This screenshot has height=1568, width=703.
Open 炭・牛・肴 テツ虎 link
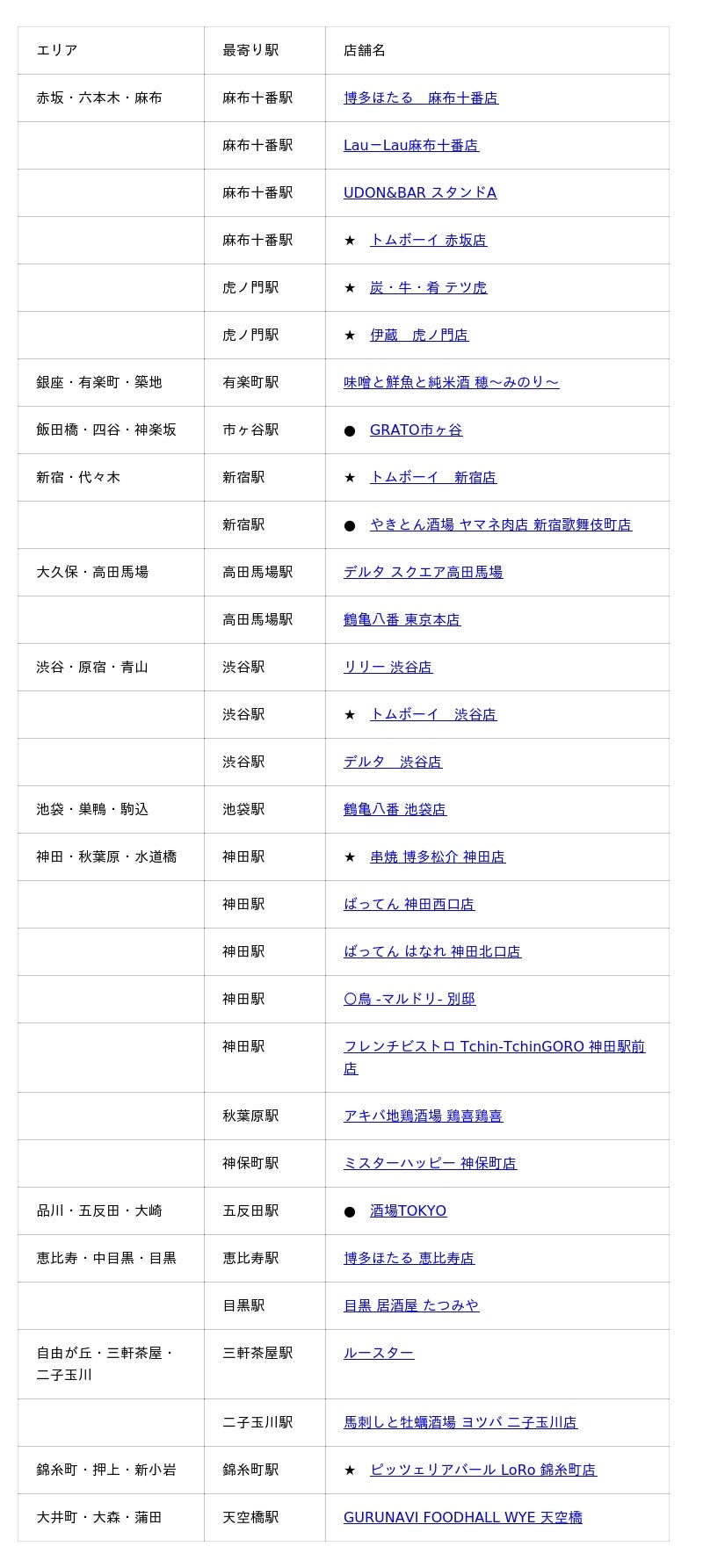[x=428, y=287]
